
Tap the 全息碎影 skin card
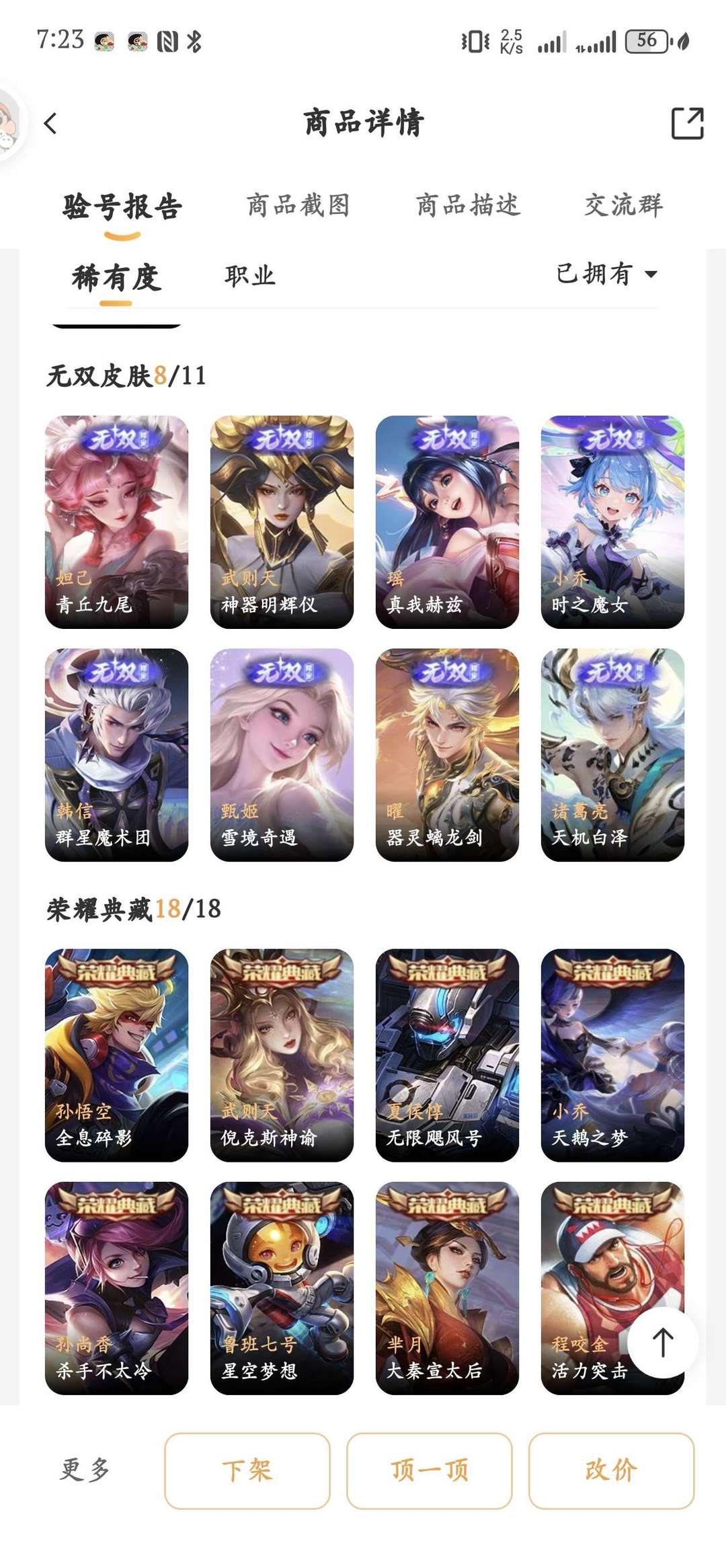pos(116,1055)
